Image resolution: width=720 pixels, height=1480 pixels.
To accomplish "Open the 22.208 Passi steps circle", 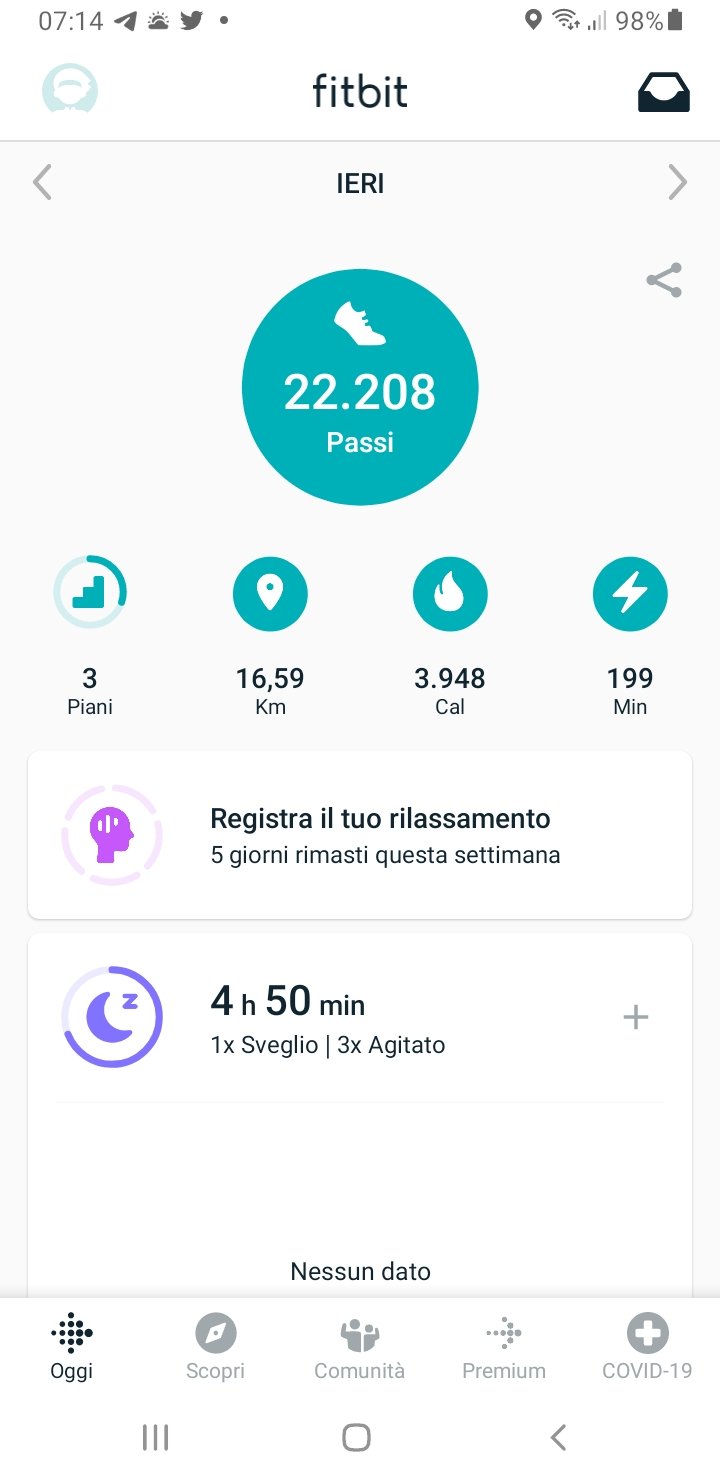I will [360, 387].
